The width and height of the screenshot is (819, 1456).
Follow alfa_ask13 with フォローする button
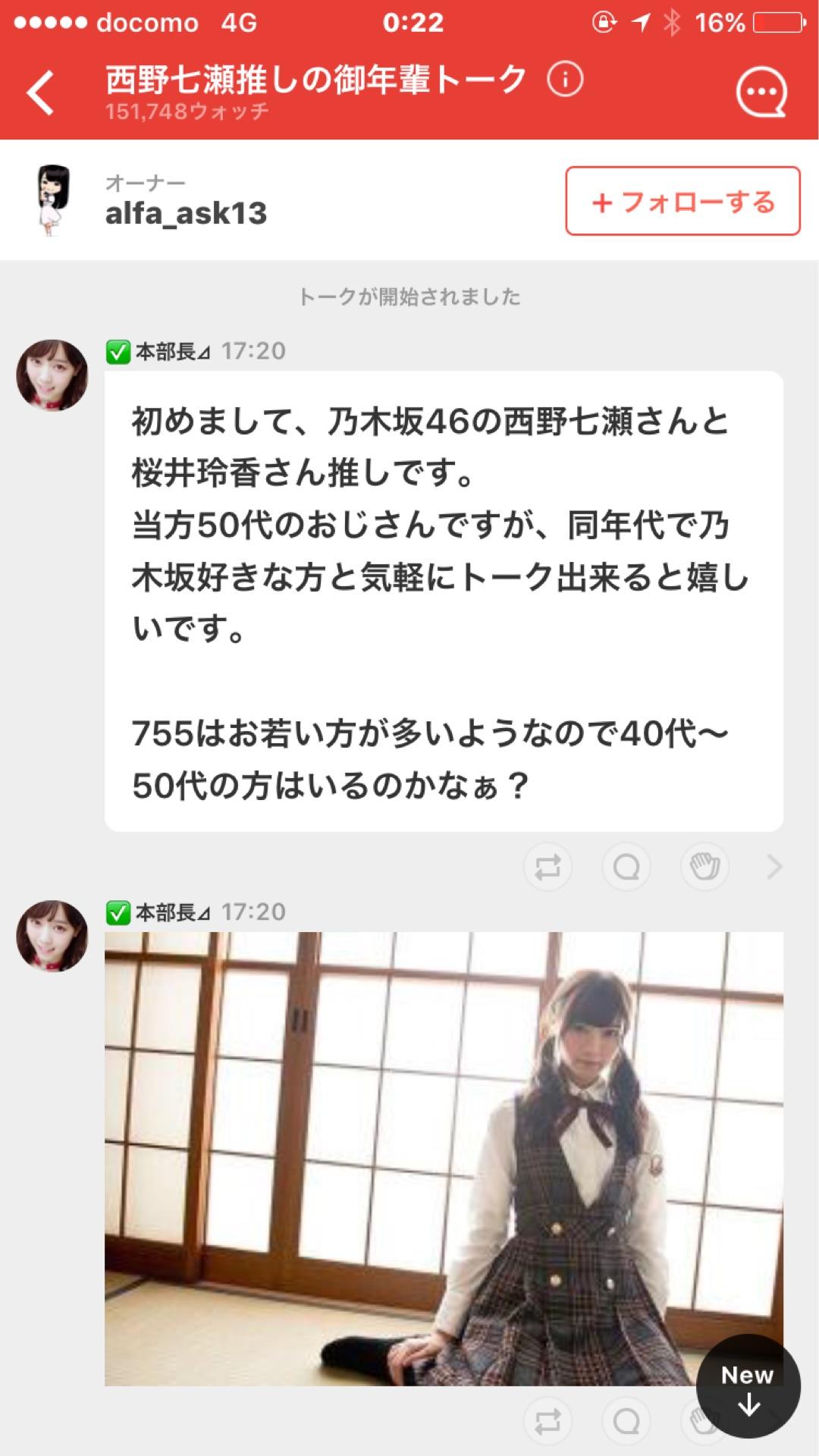coord(682,202)
